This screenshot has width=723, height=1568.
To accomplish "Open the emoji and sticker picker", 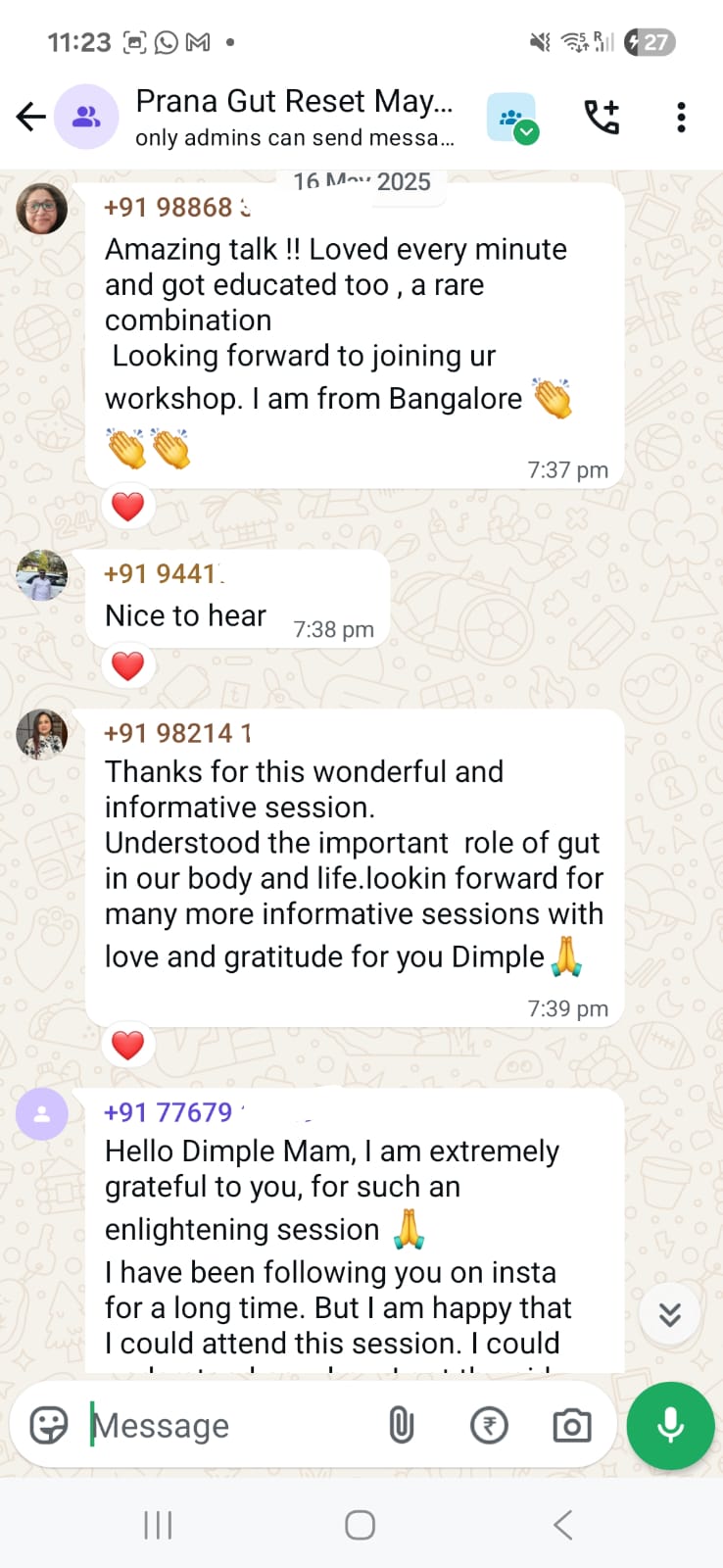I will 49,1426.
